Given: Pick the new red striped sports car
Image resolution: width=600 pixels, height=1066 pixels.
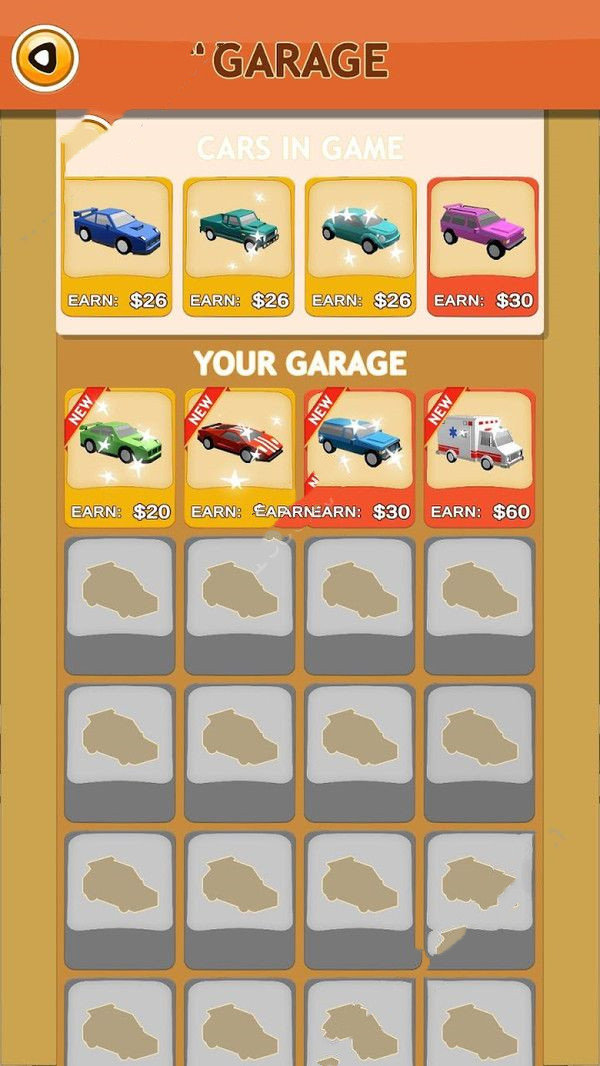Looking at the screenshot, I should point(239,457).
